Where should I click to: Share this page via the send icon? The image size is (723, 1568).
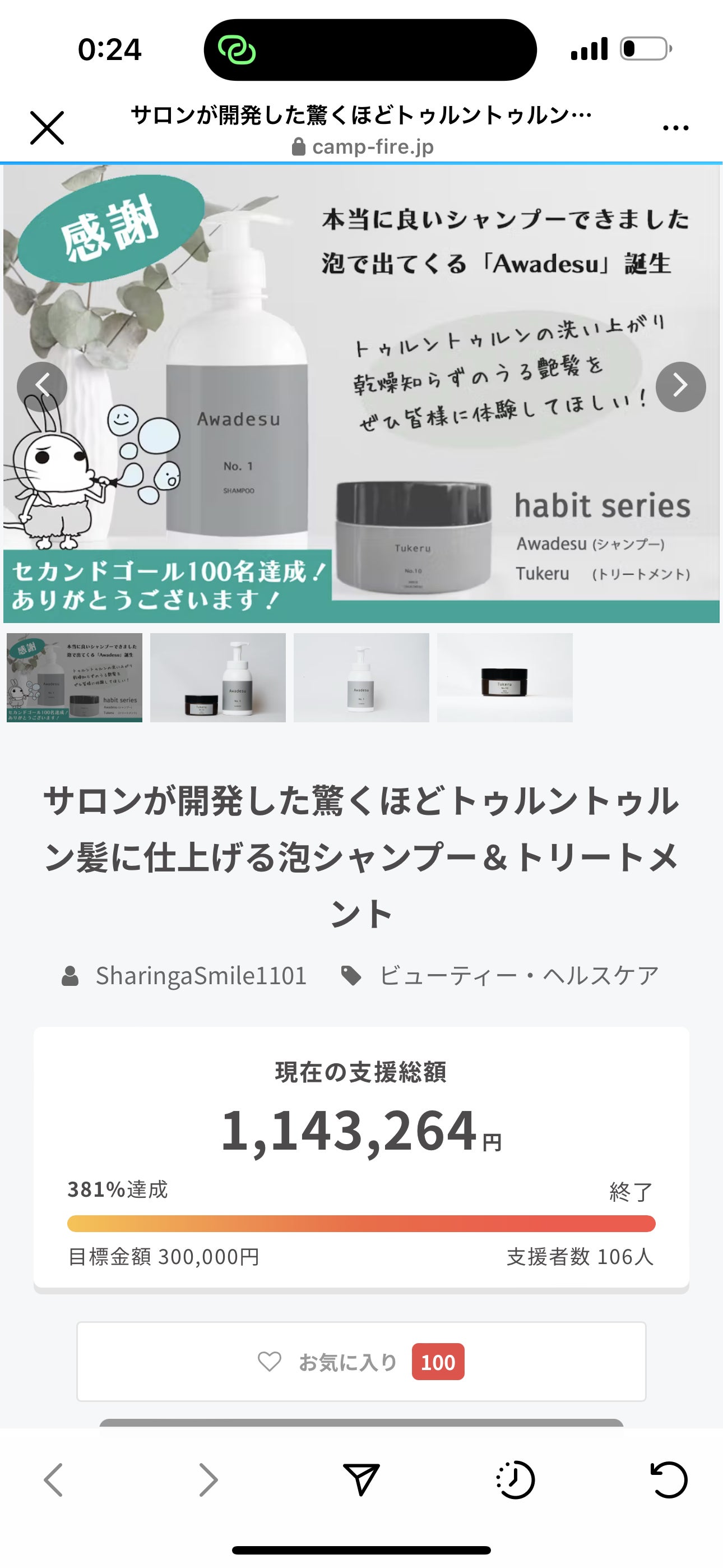(361, 1480)
